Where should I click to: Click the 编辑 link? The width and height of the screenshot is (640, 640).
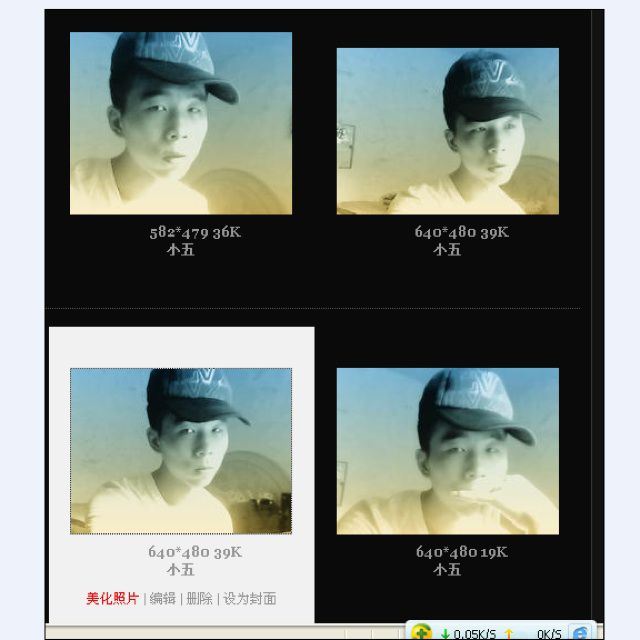[163, 599]
